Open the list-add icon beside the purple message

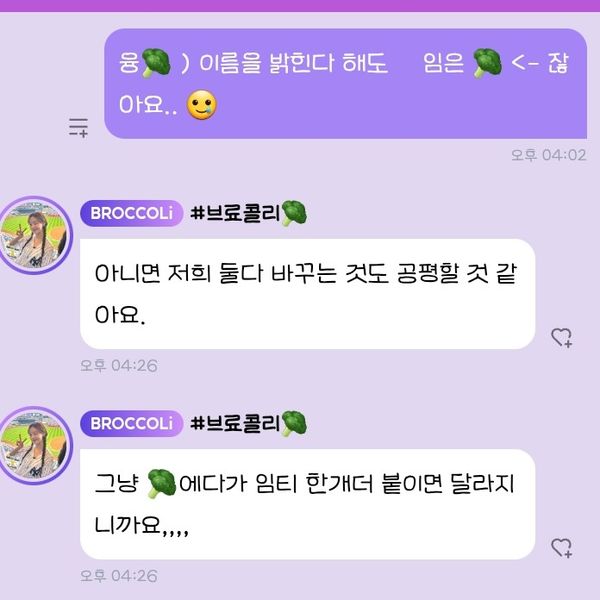[78, 127]
